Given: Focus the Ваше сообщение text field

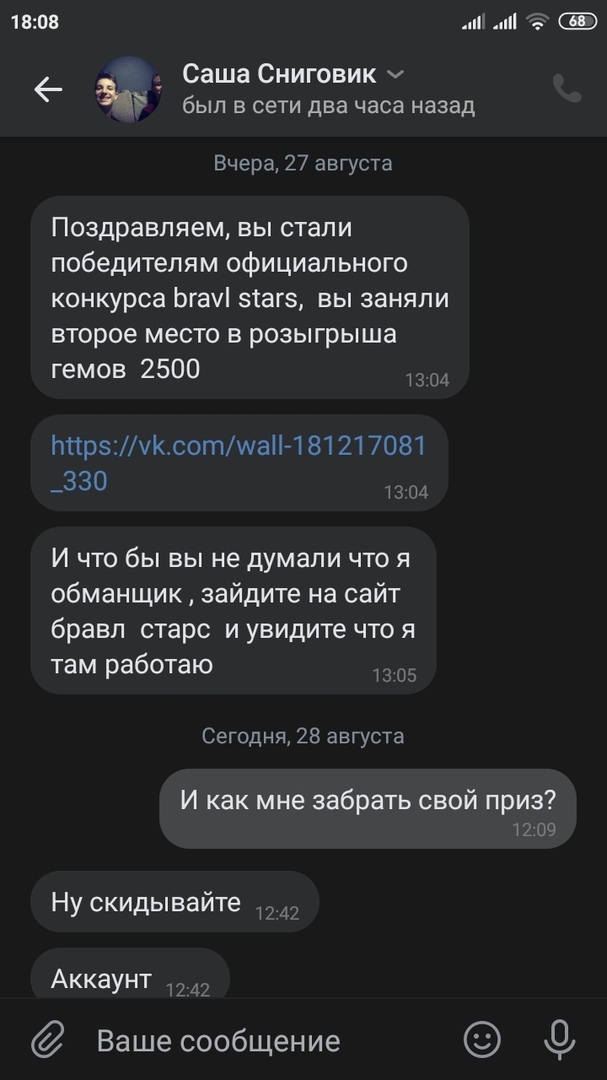Looking at the screenshot, I should (260, 1040).
